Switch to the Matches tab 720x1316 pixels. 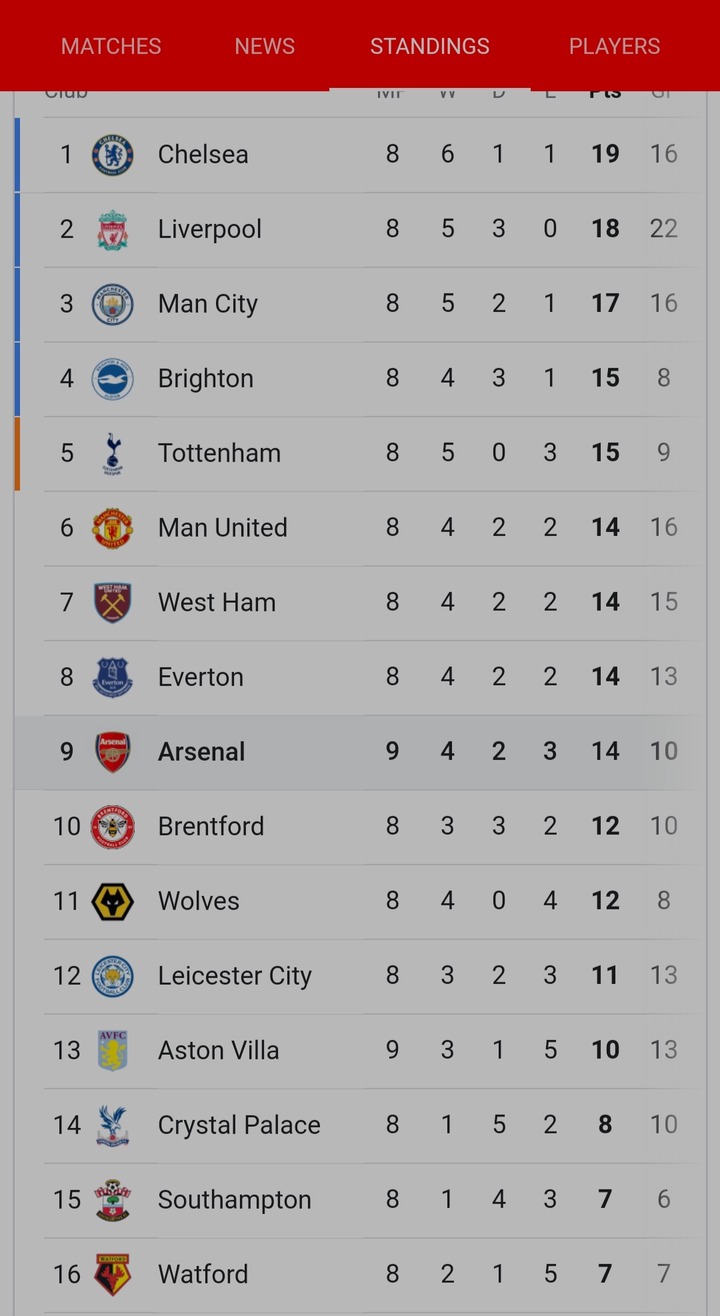point(111,46)
